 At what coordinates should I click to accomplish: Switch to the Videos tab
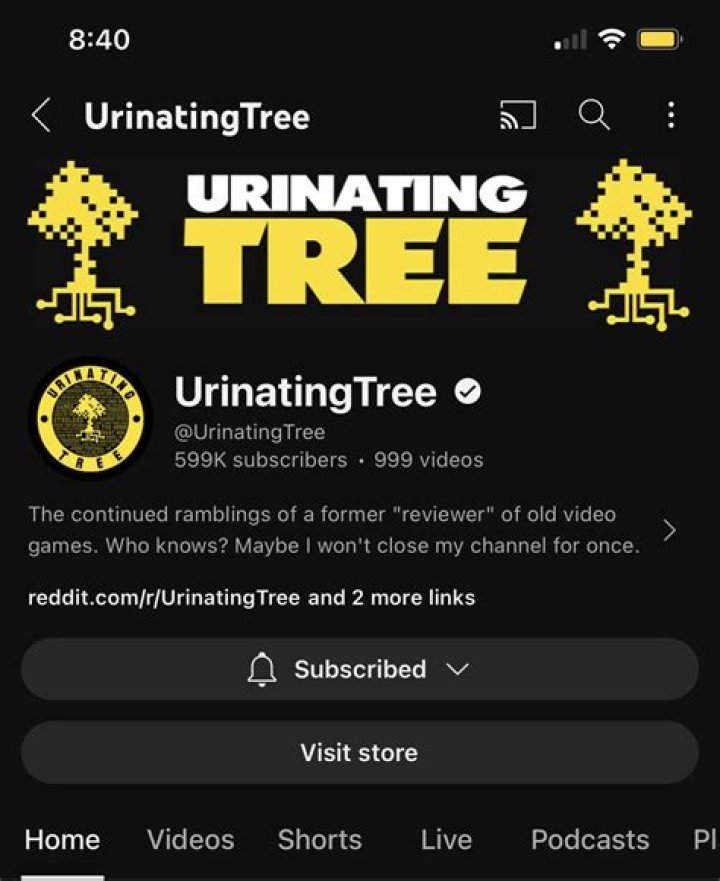(x=190, y=840)
